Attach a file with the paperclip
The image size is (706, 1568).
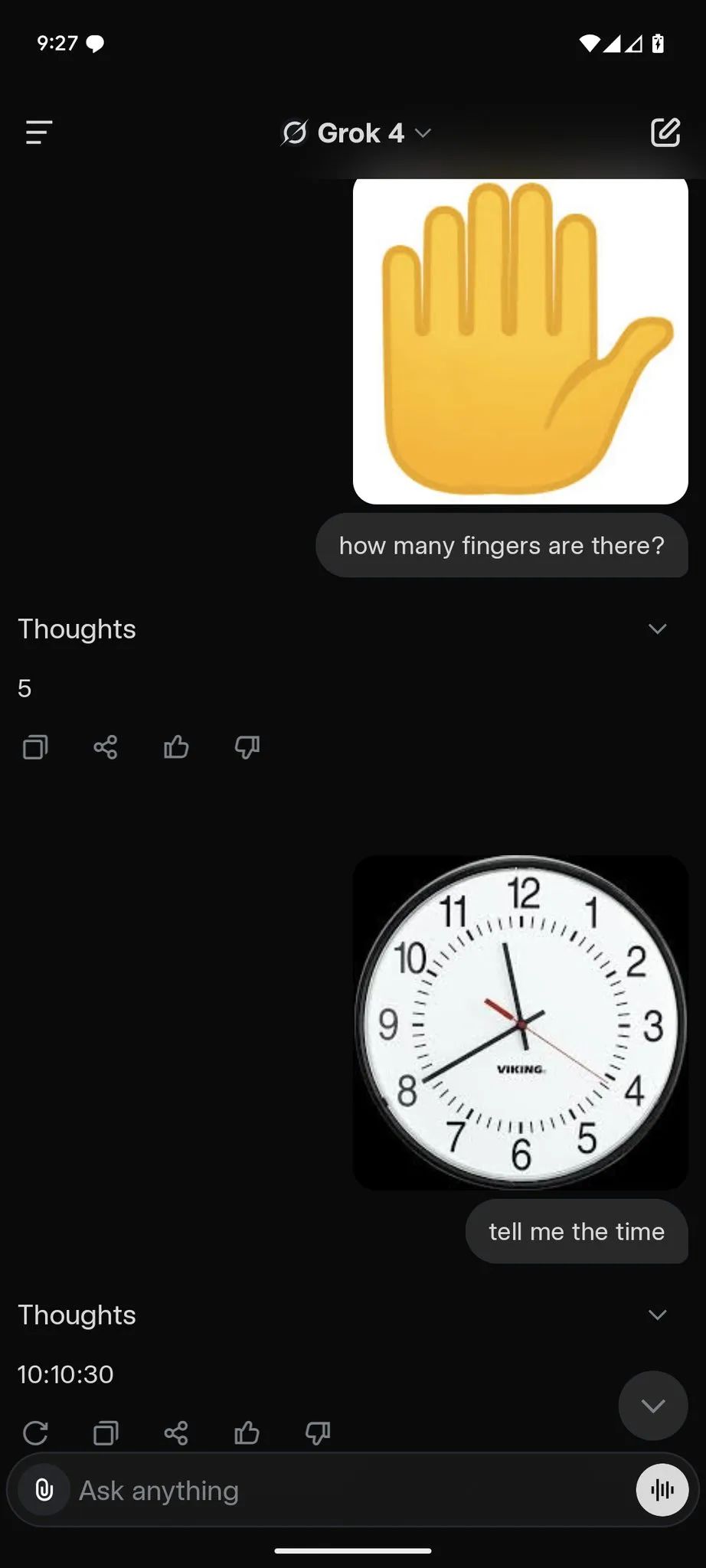tap(44, 1490)
